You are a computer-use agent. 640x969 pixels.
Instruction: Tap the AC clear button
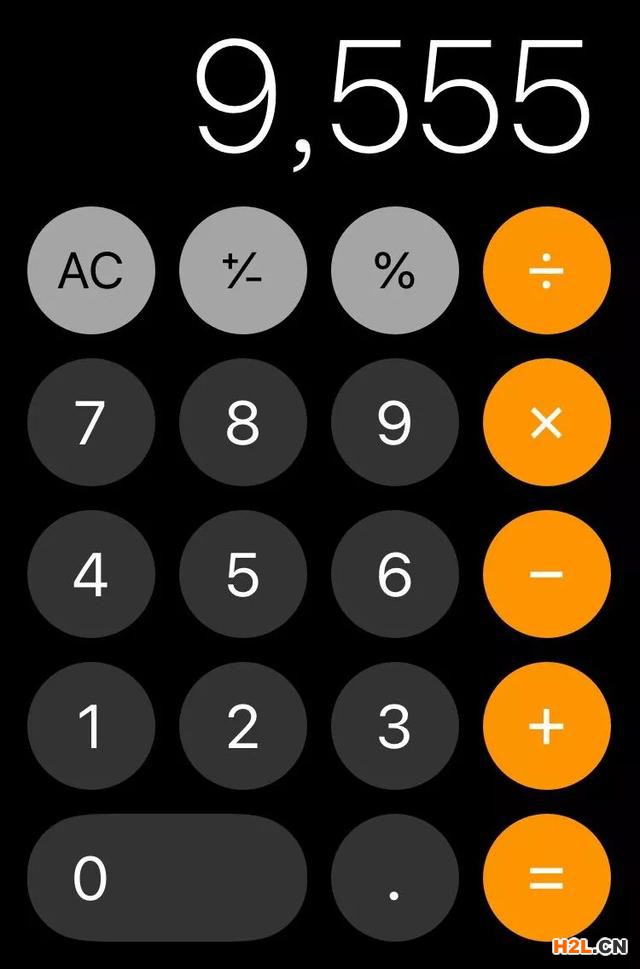click(x=91, y=270)
